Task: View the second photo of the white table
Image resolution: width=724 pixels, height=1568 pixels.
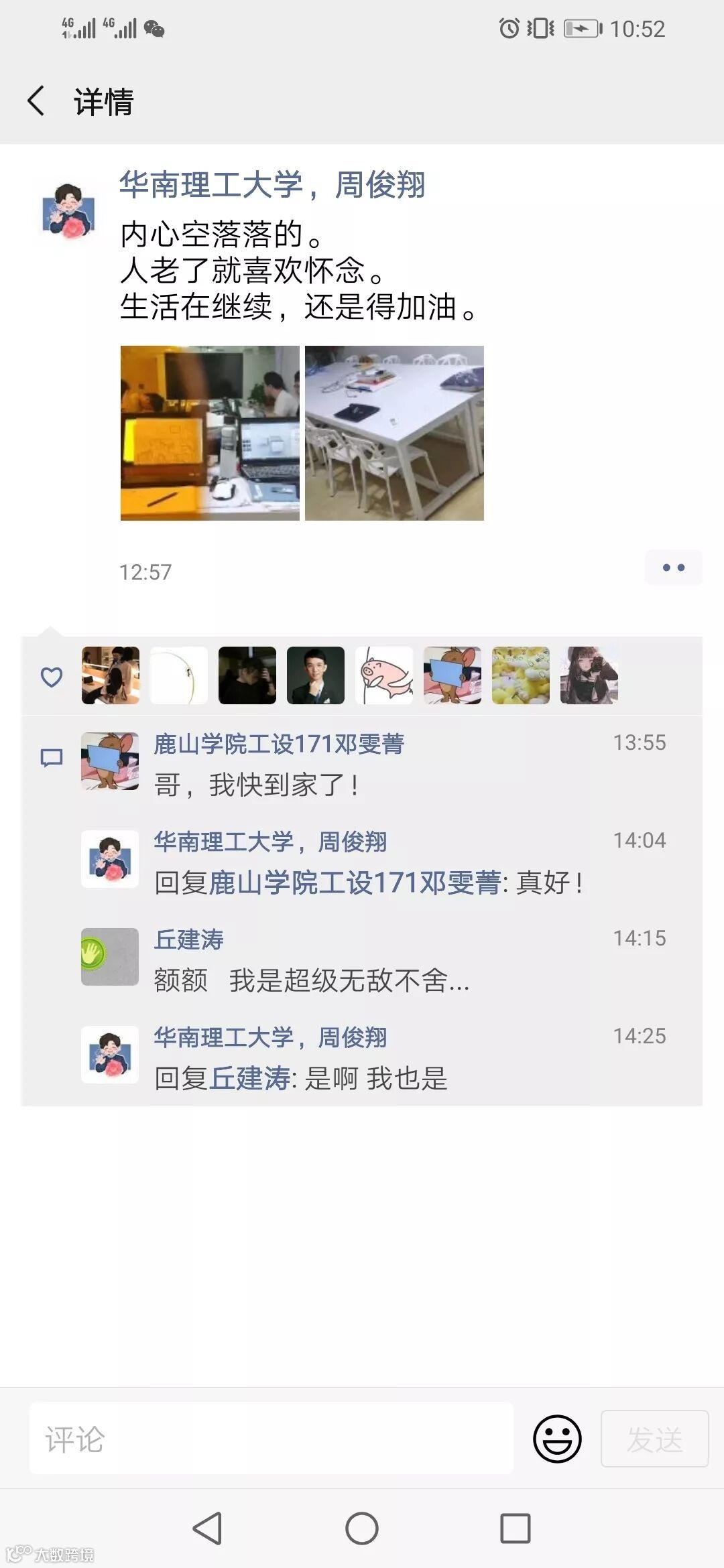Action: tap(394, 433)
